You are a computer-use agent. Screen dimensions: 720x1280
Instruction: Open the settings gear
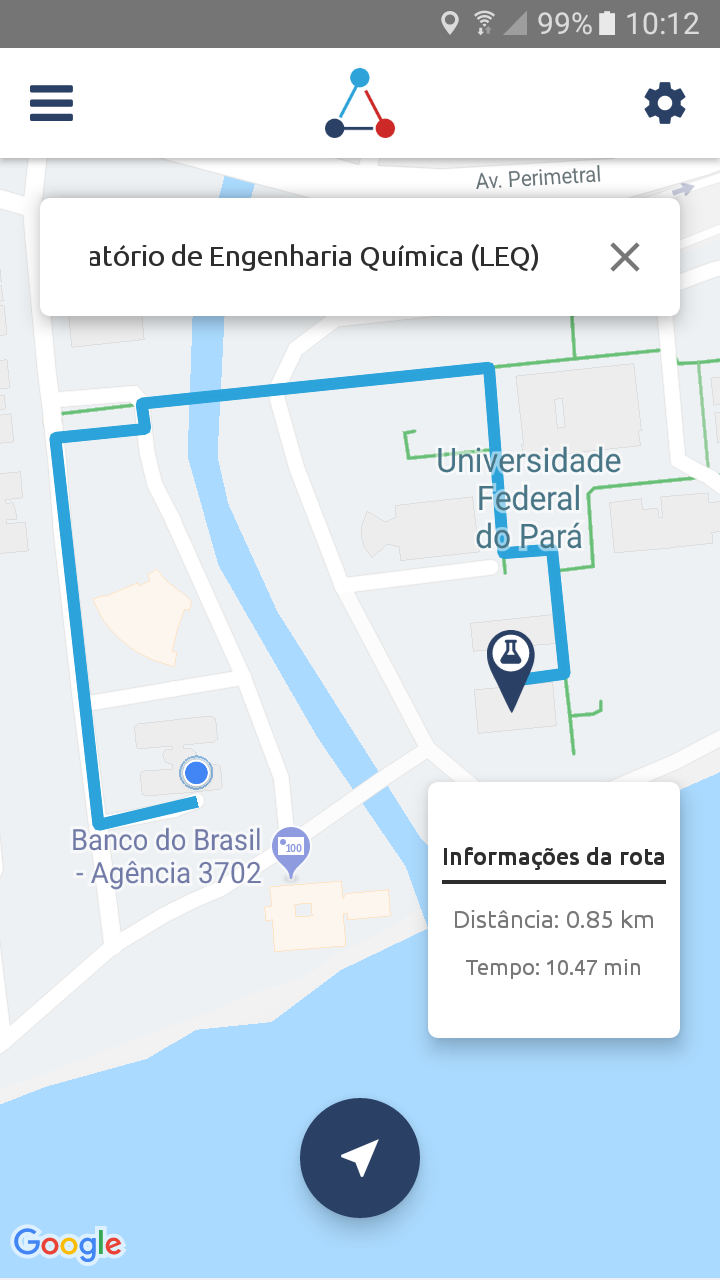(x=665, y=103)
